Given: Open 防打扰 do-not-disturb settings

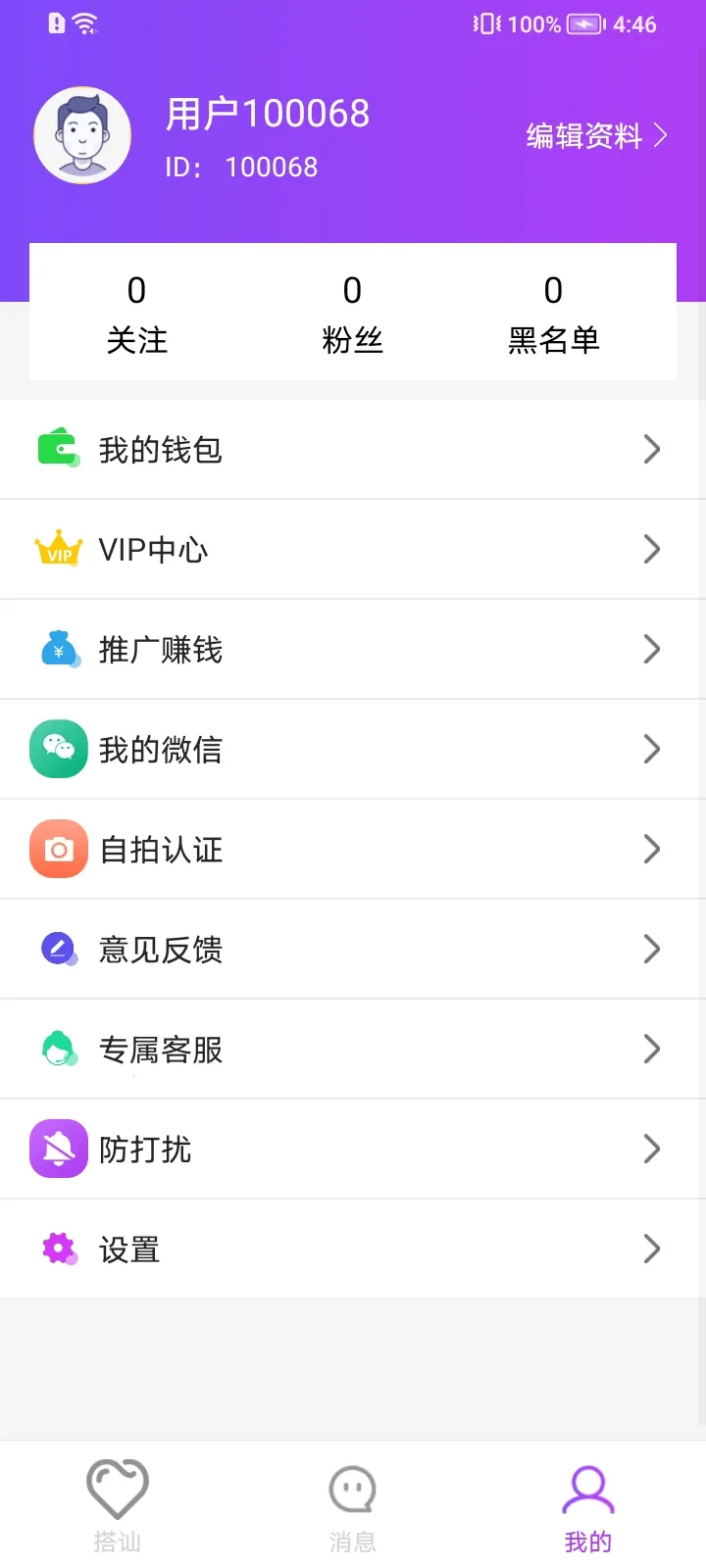Looking at the screenshot, I should tap(353, 1150).
